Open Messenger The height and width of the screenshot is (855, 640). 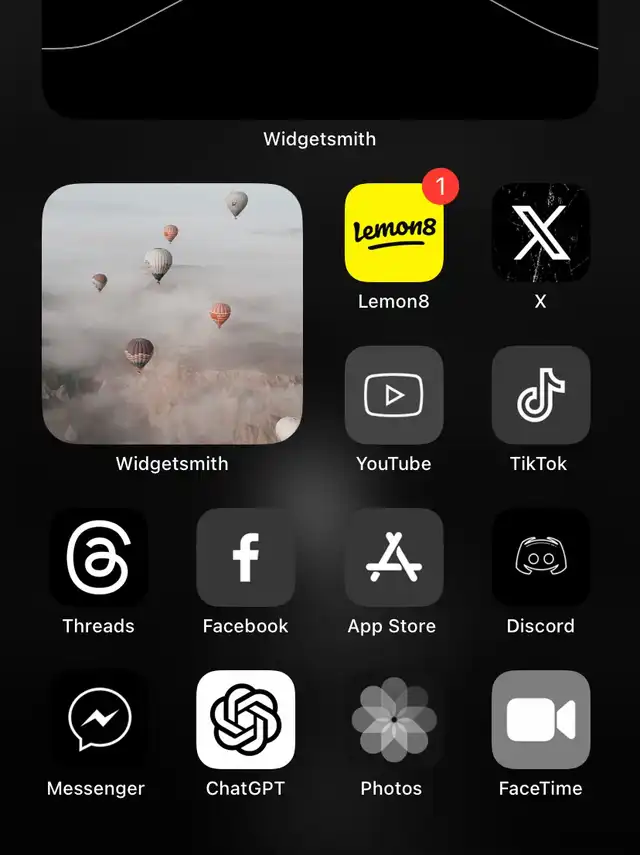98,719
